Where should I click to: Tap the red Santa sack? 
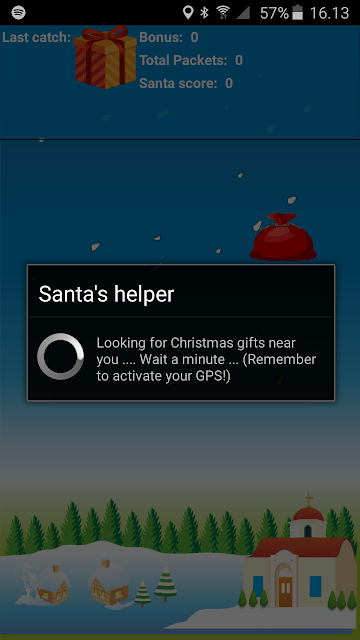(x=283, y=237)
